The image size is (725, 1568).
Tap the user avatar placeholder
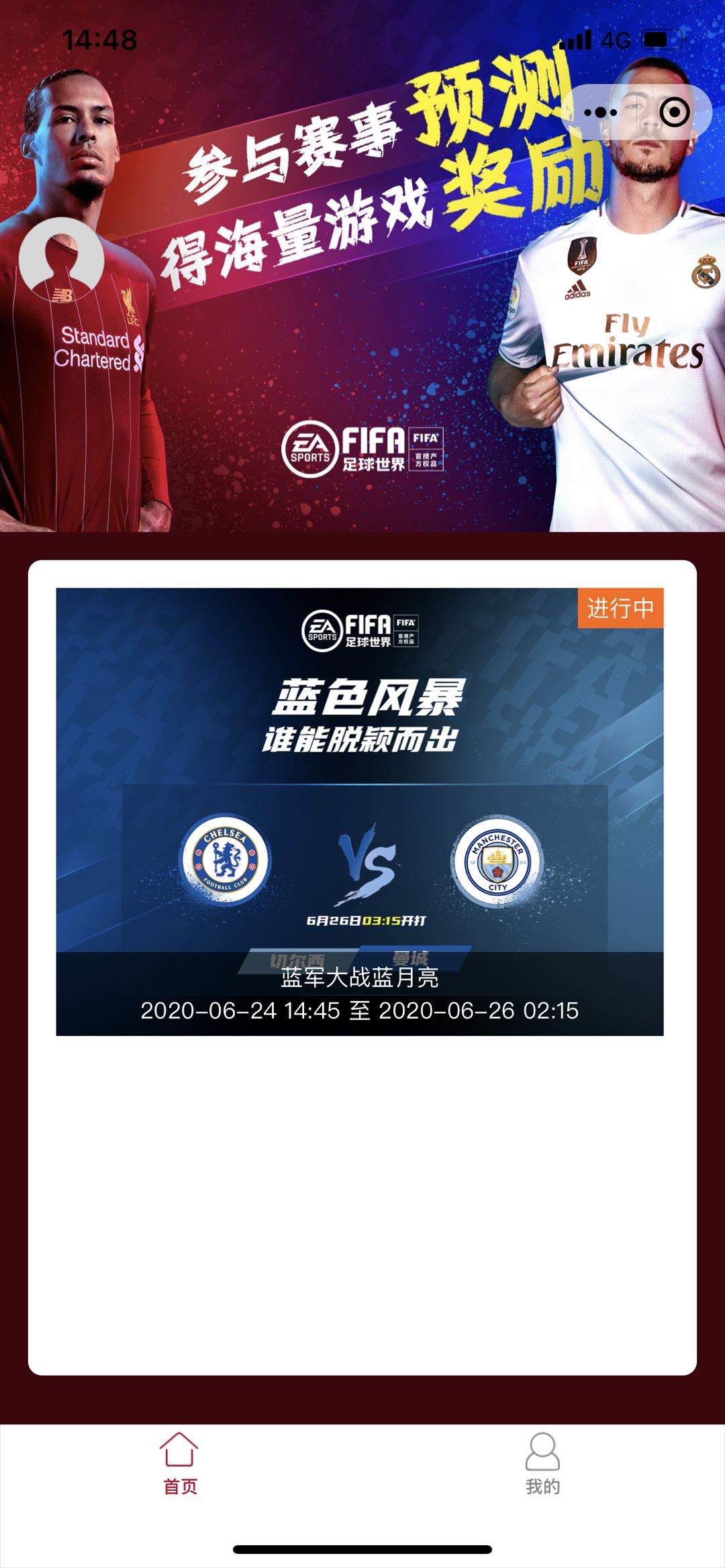61,260
